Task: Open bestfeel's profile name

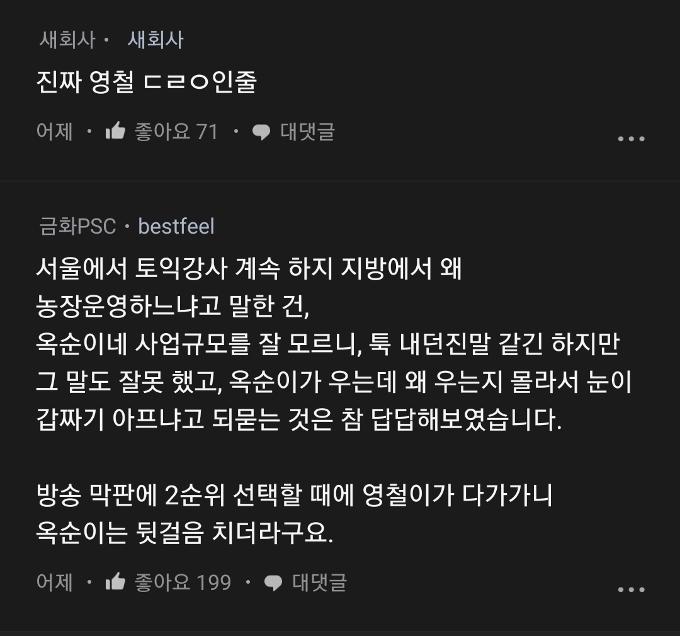Action: (176, 226)
